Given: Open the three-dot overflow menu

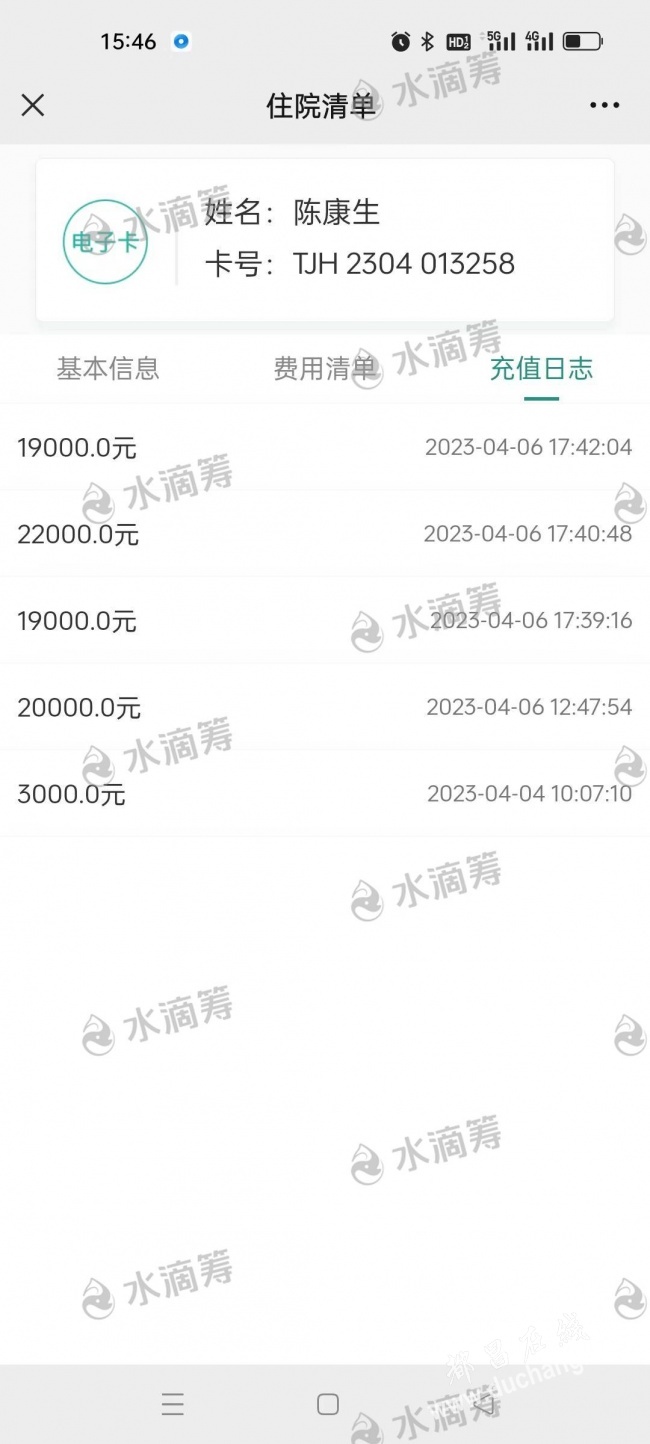Looking at the screenshot, I should [604, 105].
